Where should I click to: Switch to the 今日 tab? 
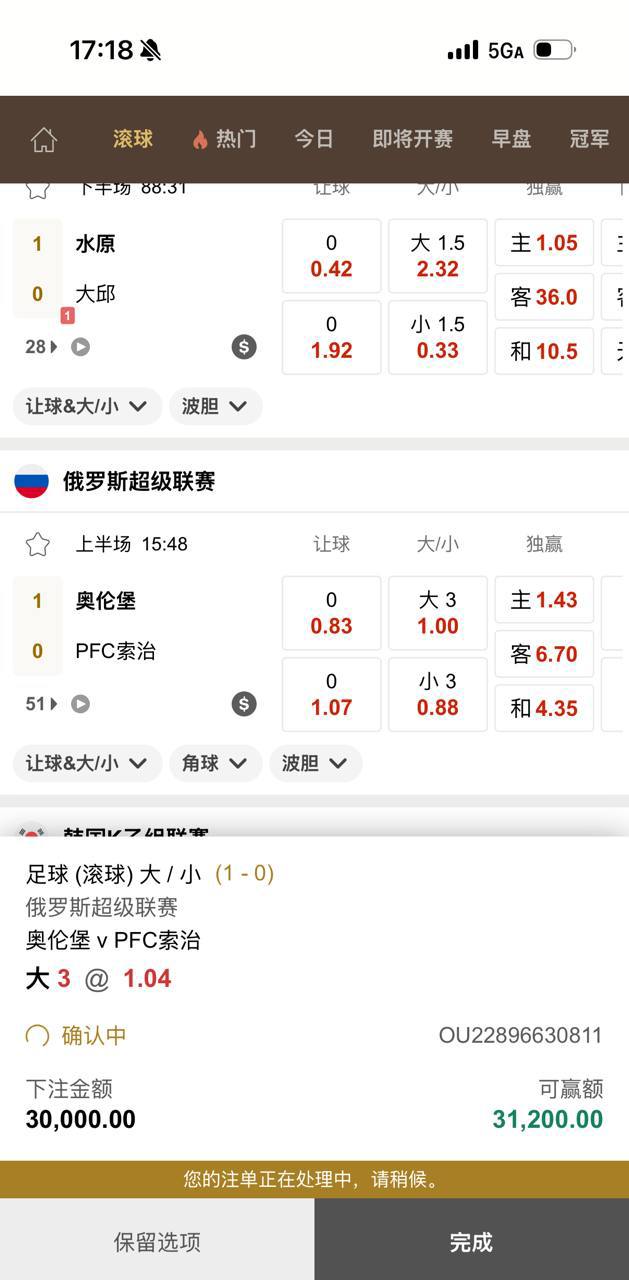[x=313, y=139]
